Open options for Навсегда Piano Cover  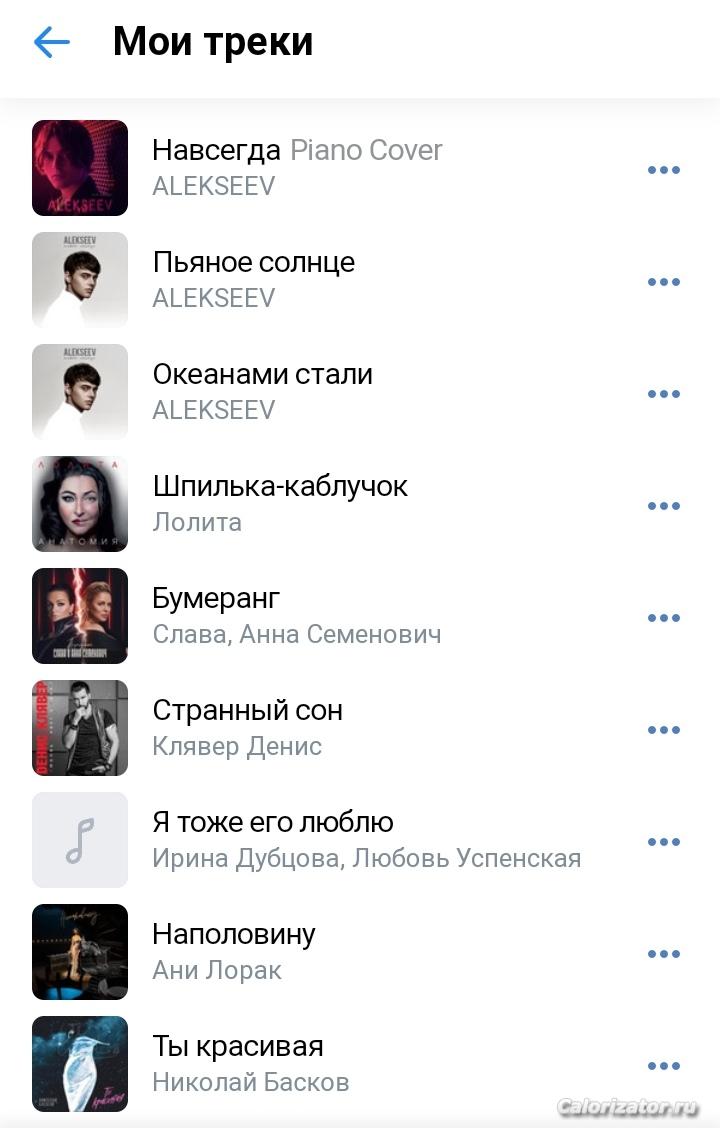[x=664, y=170]
